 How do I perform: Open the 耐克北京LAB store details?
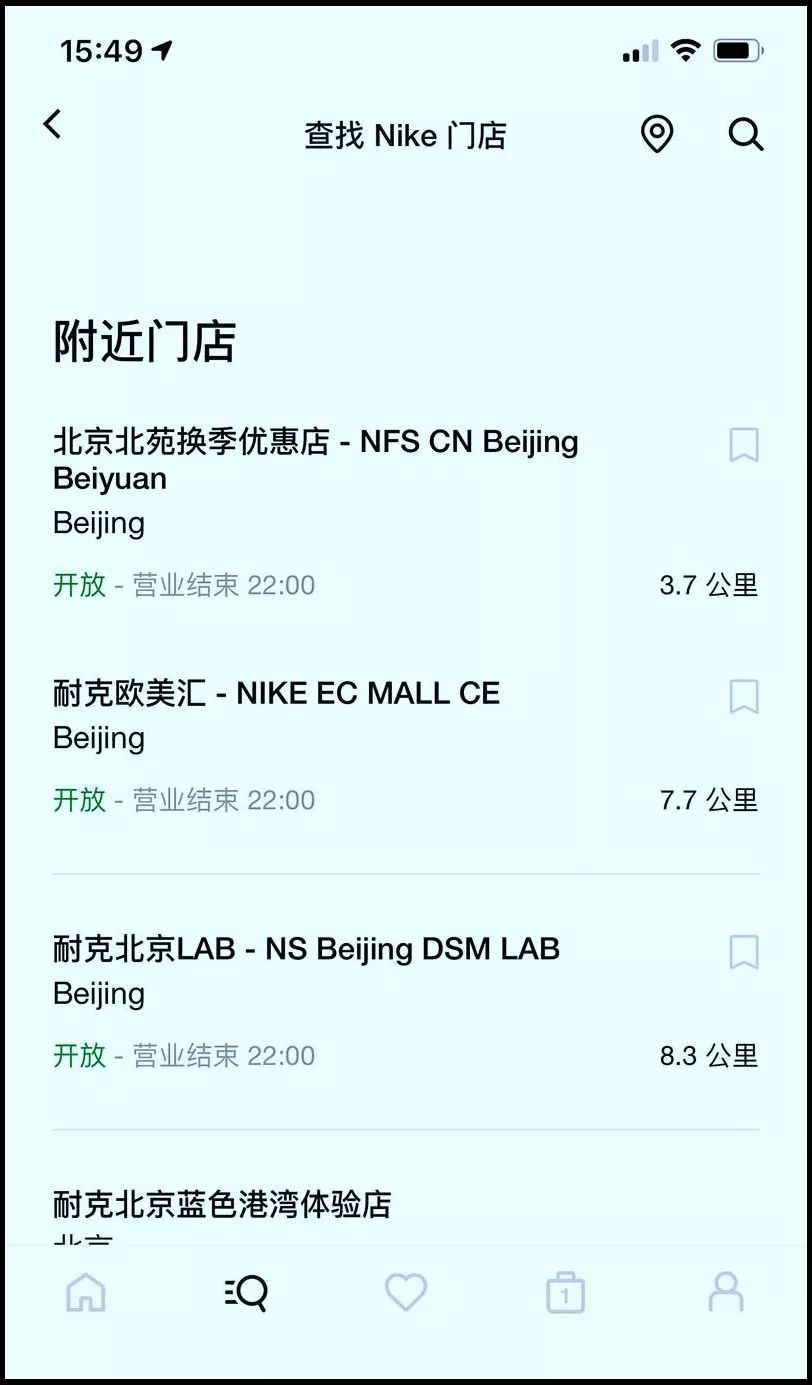pos(305,949)
